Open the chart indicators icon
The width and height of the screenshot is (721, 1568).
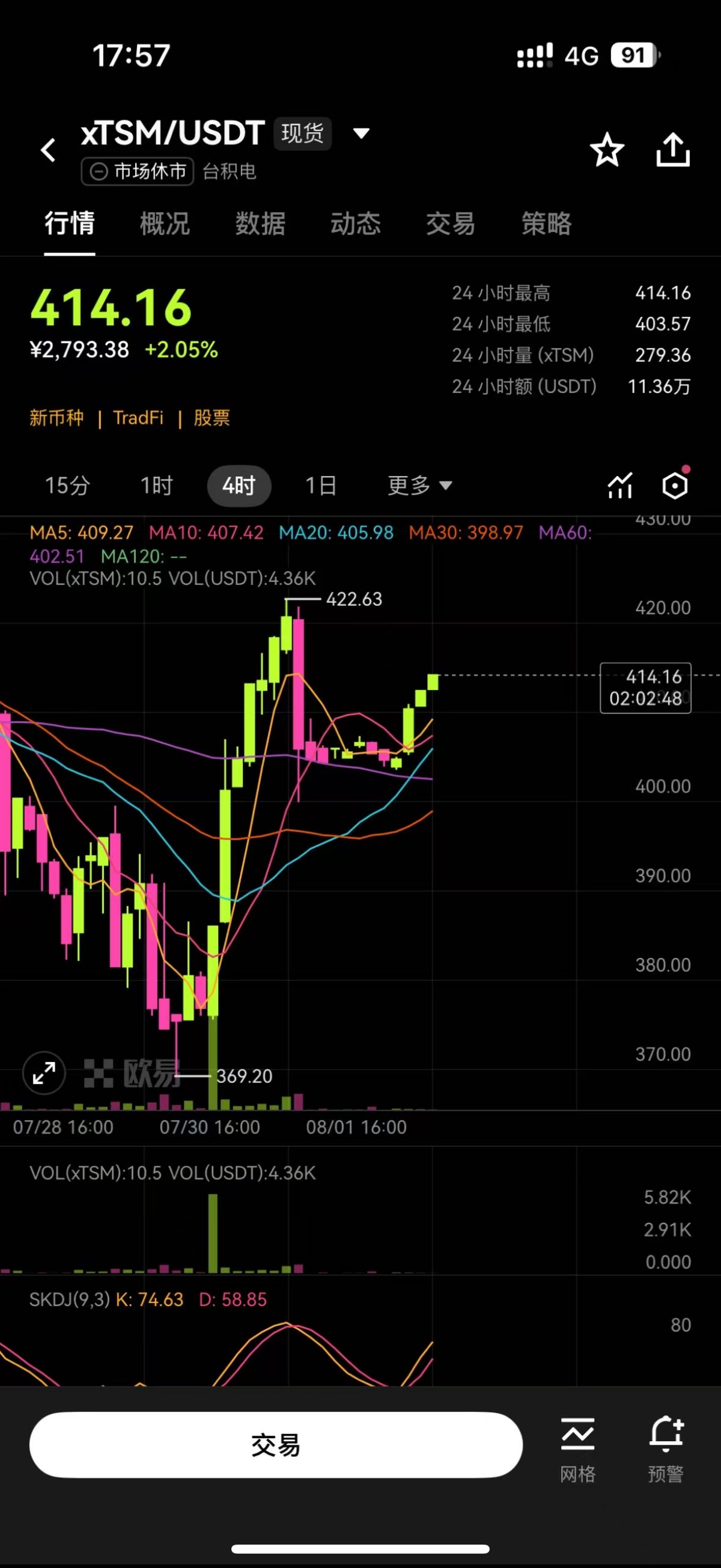(x=620, y=486)
